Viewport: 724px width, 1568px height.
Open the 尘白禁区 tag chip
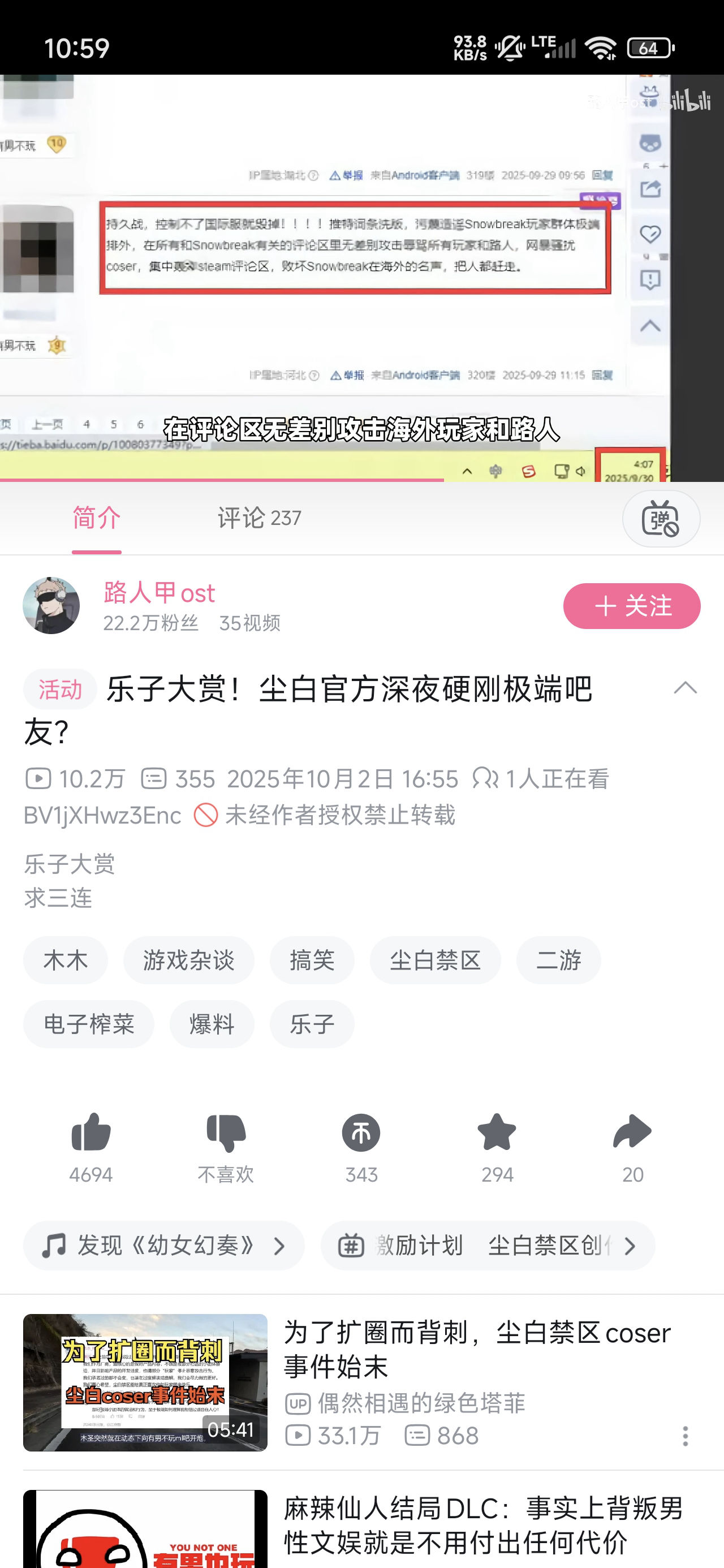(x=435, y=960)
